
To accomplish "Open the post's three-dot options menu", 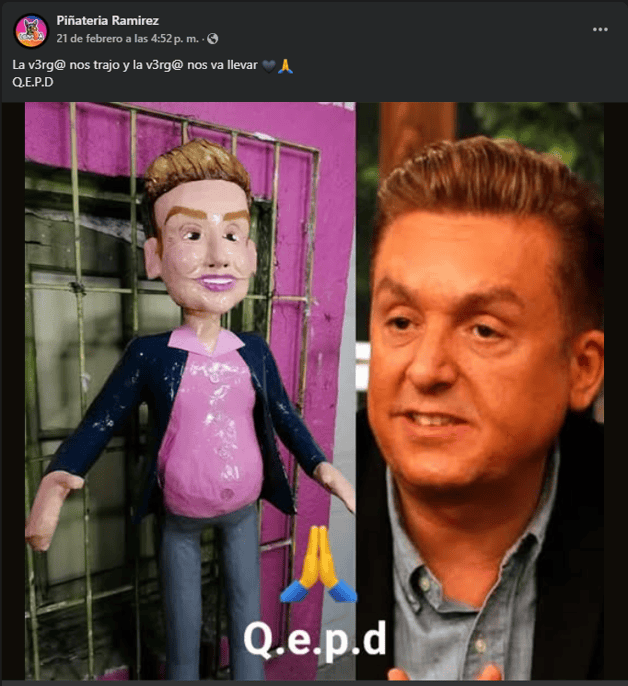I will 600,30.
